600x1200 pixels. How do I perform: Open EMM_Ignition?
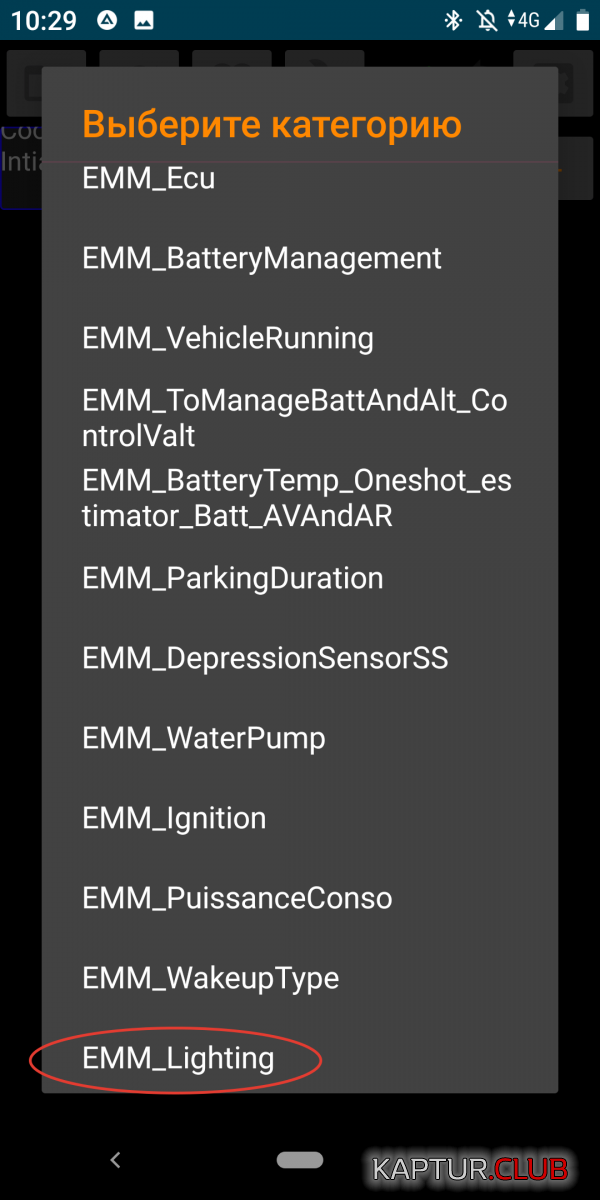pyautogui.click(x=300, y=818)
